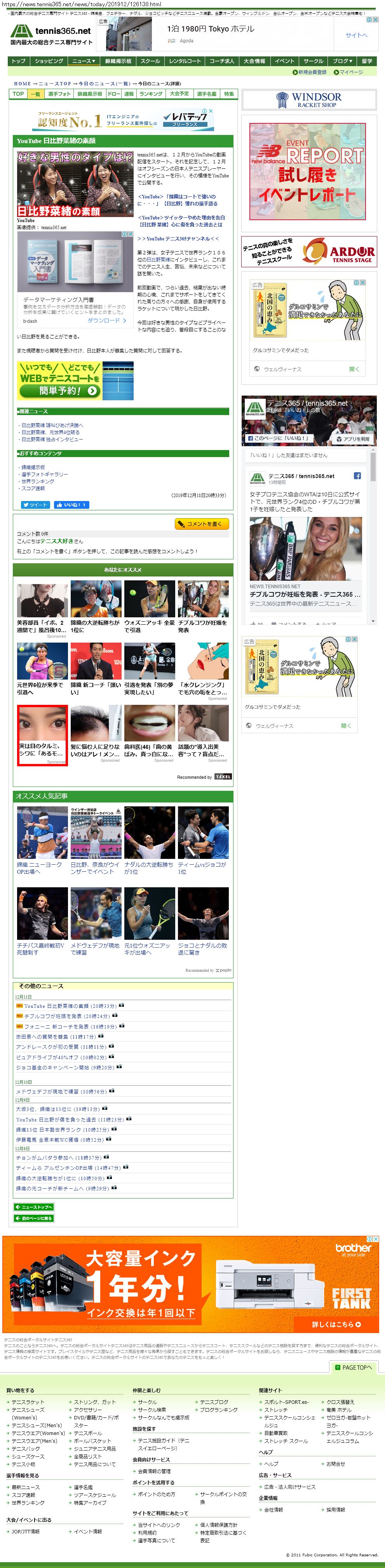The width and height of the screenshot is (385, 1568).
Task: Open 錦織掲示板 in the top navigation
Action: [118, 61]
